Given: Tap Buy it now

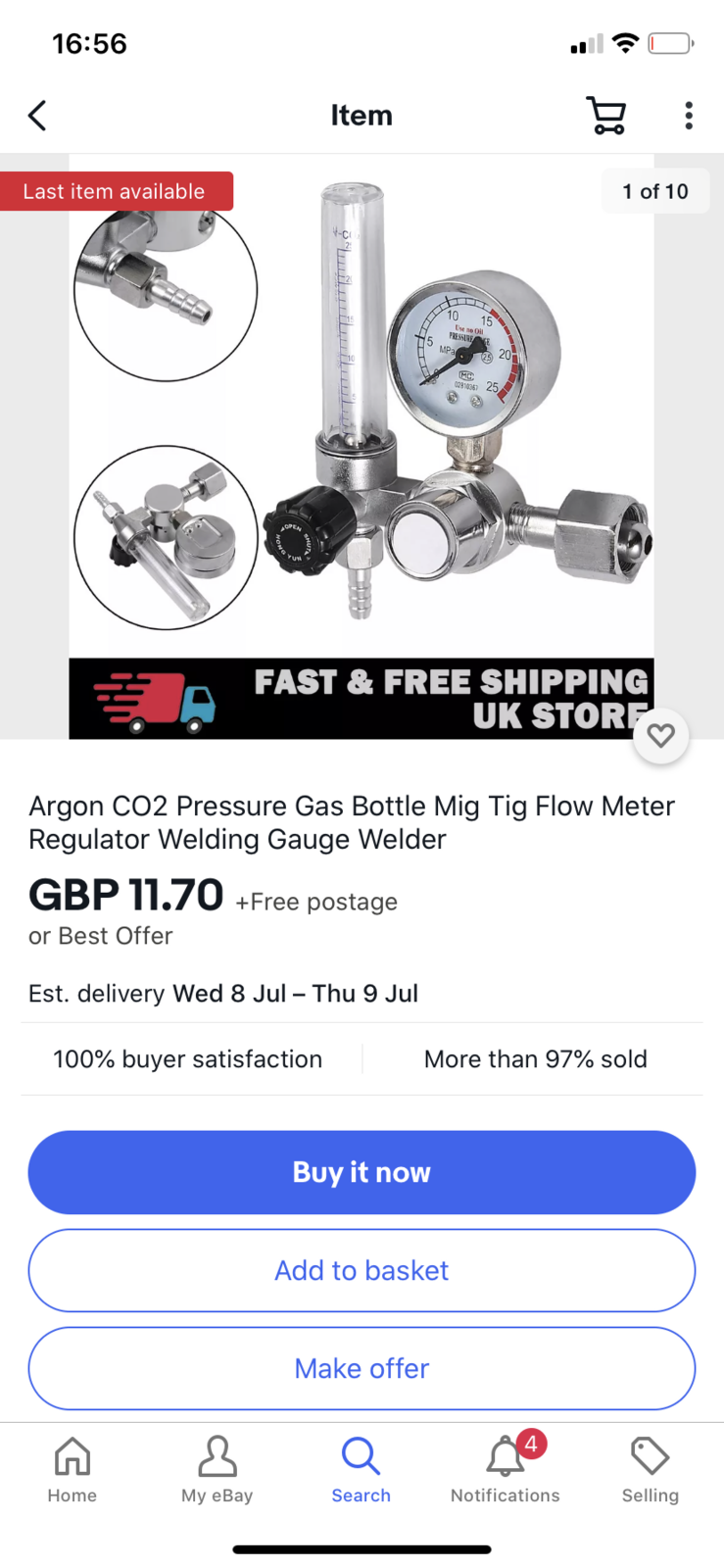Looking at the screenshot, I should pos(362,1172).
